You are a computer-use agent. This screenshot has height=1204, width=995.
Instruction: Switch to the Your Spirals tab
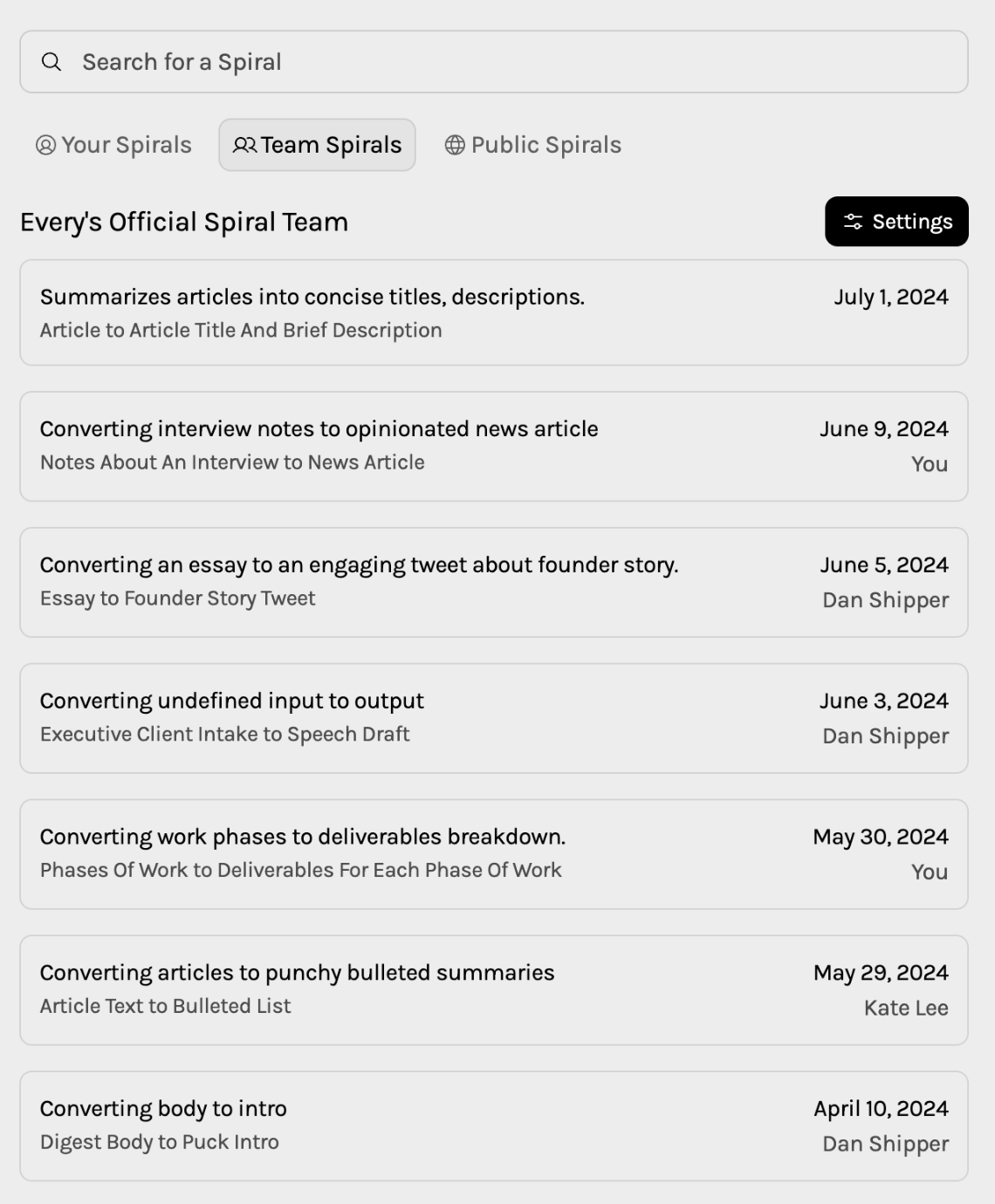[113, 145]
